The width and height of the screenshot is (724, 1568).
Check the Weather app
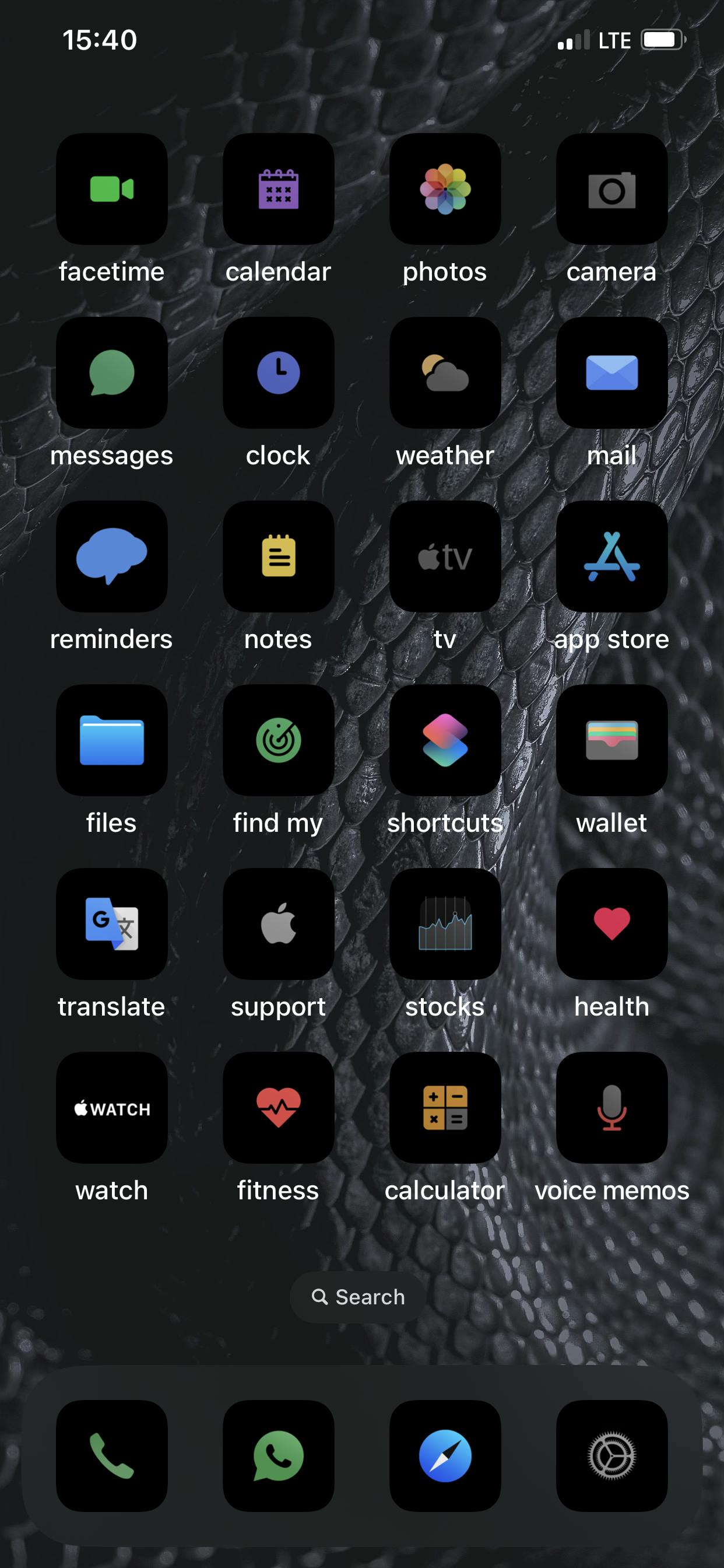click(445, 373)
